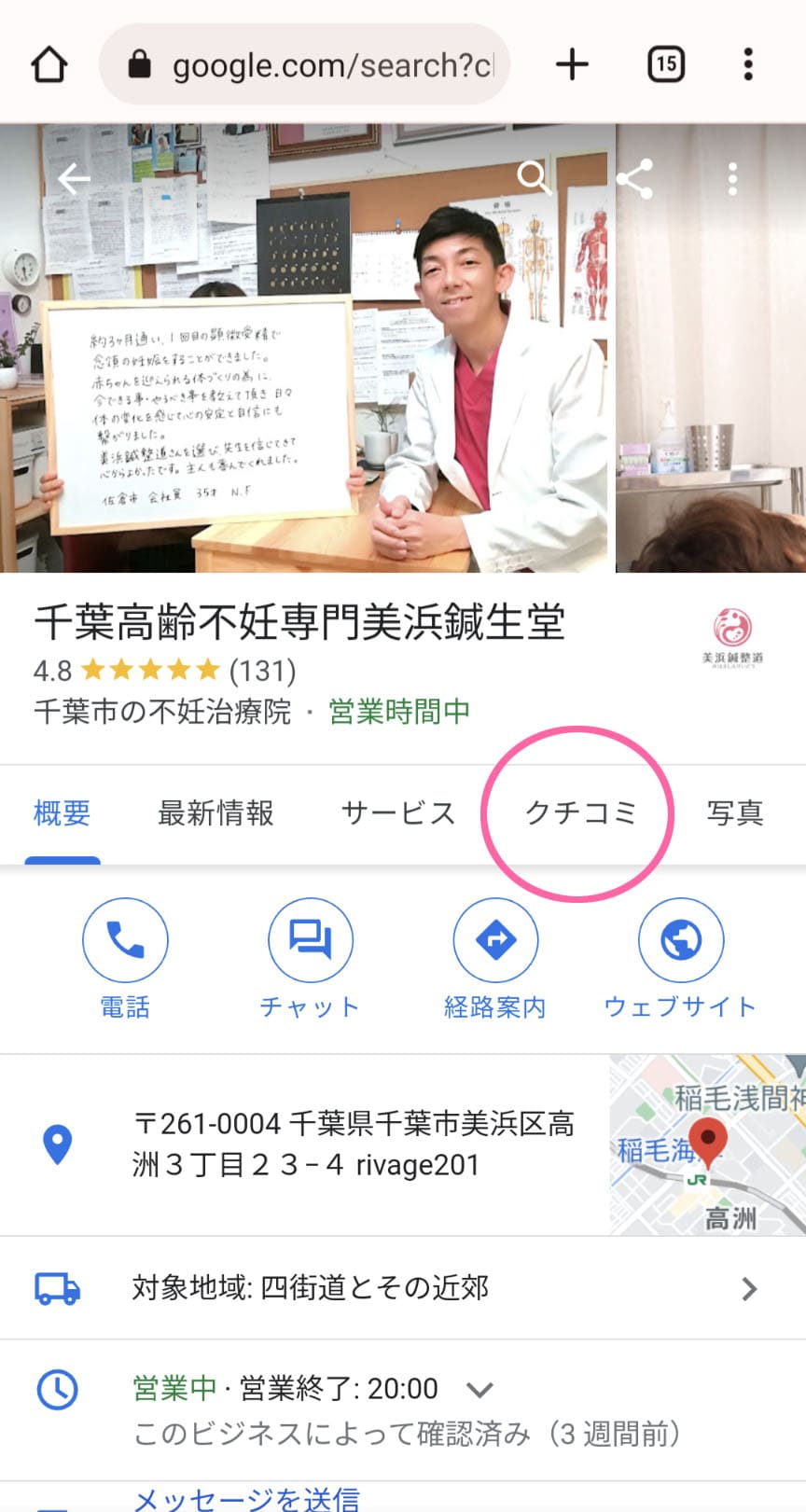Open the map thumbnail near 稲毛海岸
806x1512 pixels.
point(707,1145)
